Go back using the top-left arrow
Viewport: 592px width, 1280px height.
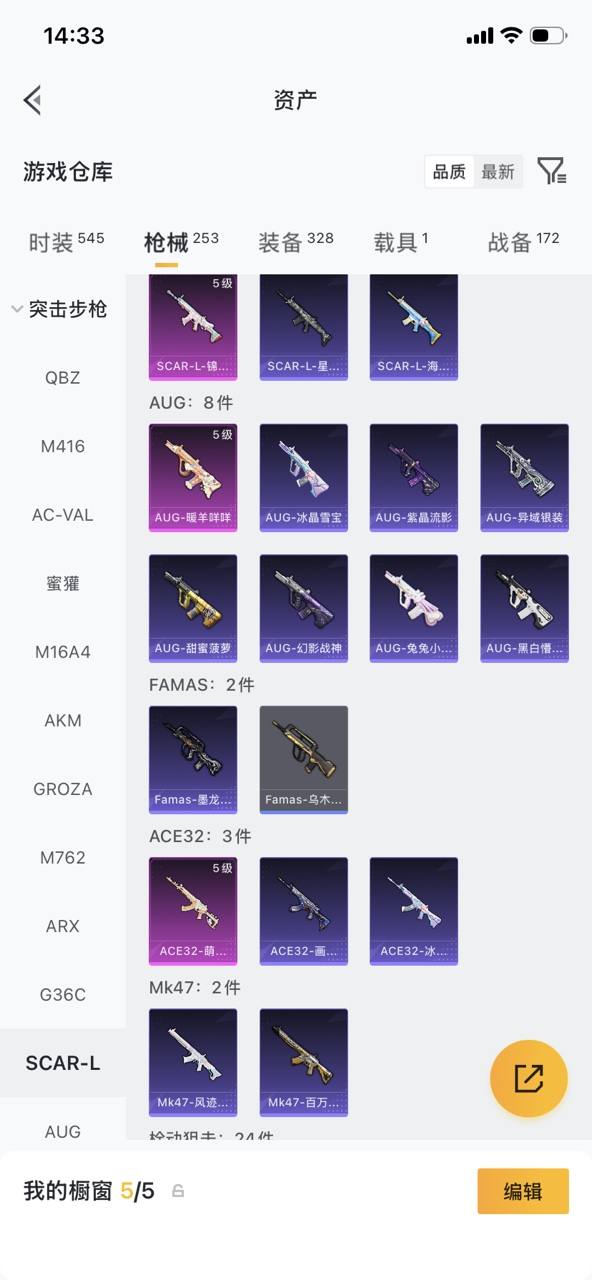[x=32, y=100]
